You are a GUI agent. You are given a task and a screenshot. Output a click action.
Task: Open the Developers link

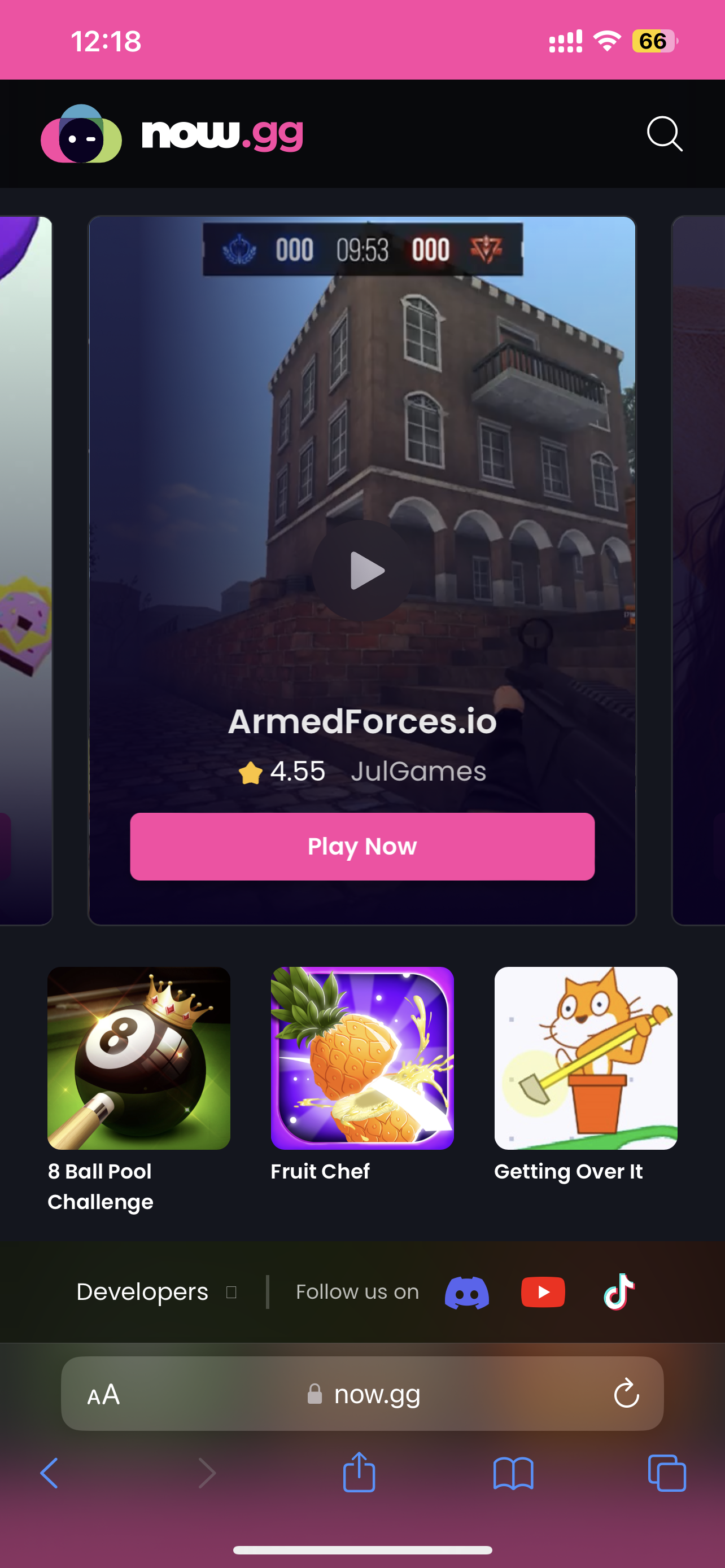click(142, 1291)
